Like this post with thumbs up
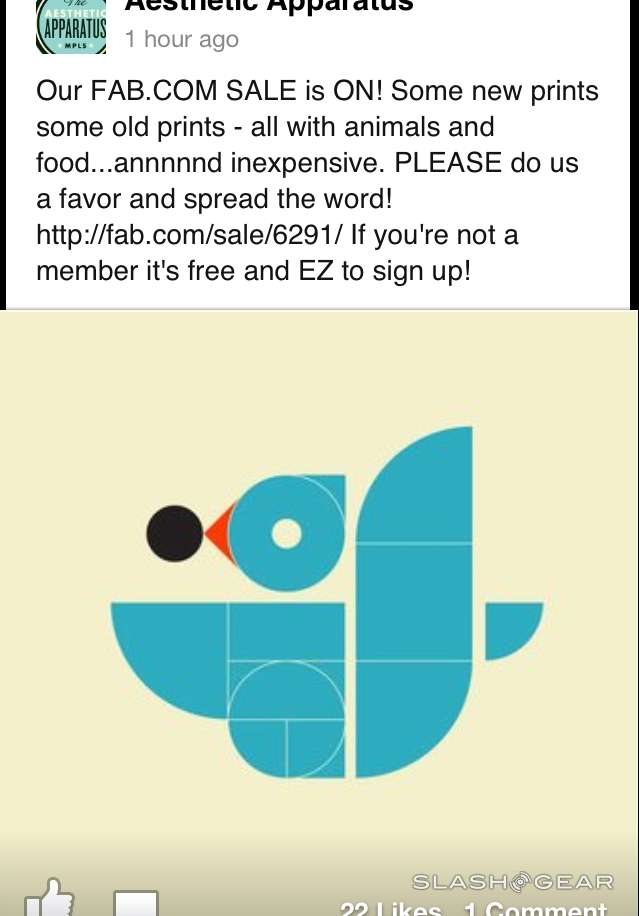This screenshot has width=639, height=916. [48, 900]
